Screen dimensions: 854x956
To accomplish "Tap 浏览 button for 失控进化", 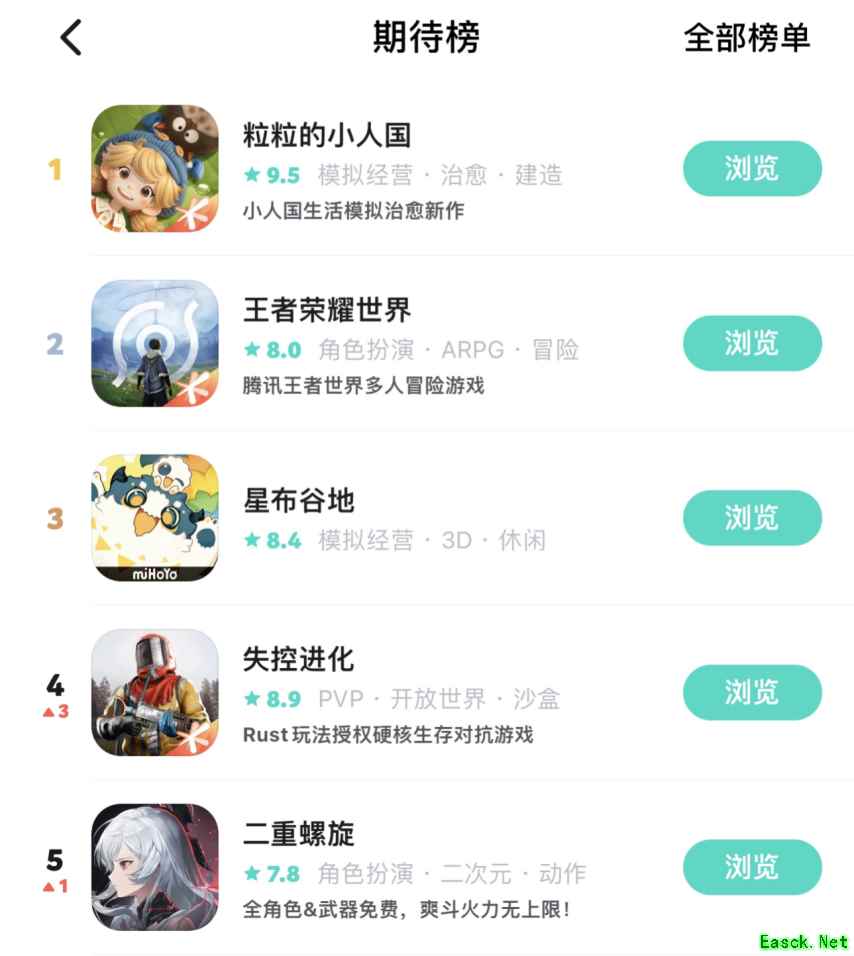I will (x=752, y=692).
